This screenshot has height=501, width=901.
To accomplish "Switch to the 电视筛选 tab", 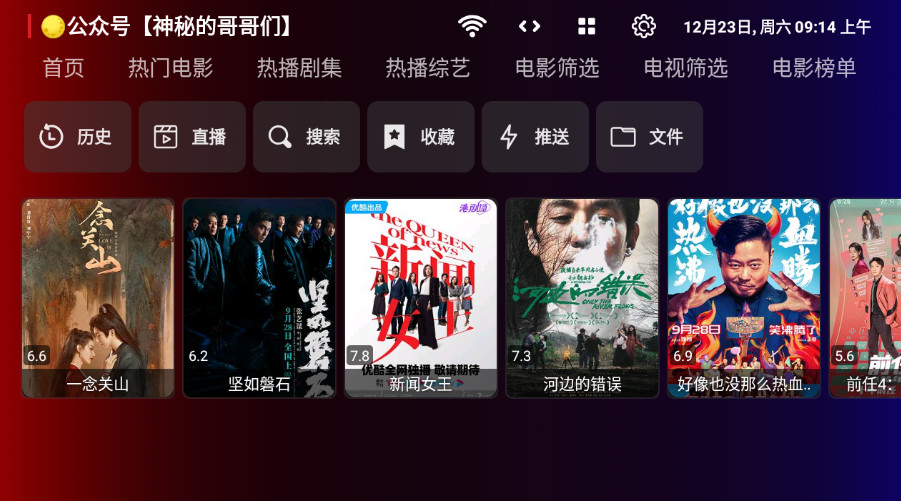I will [x=686, y=68].
